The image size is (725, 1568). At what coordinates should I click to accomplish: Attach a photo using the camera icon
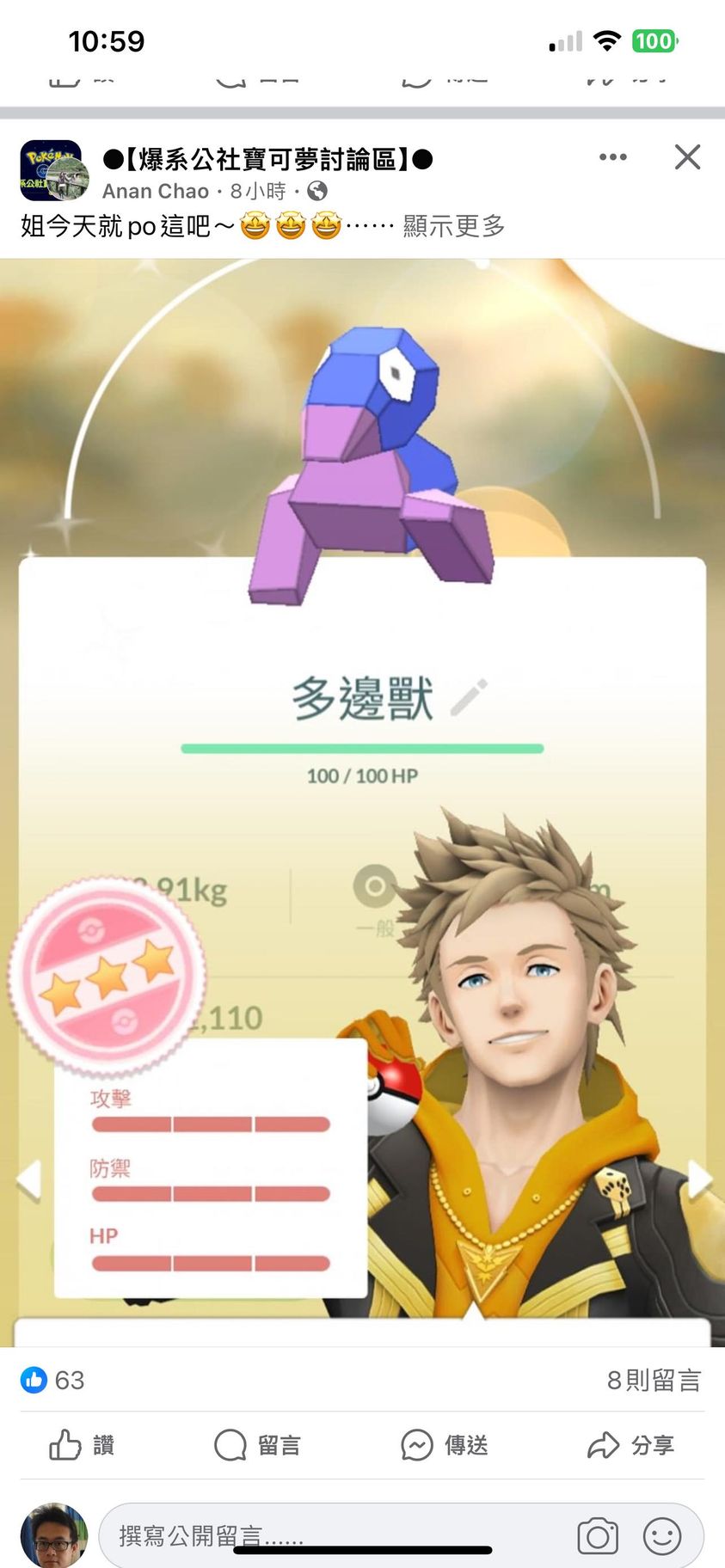click(x=598, y=1536)
